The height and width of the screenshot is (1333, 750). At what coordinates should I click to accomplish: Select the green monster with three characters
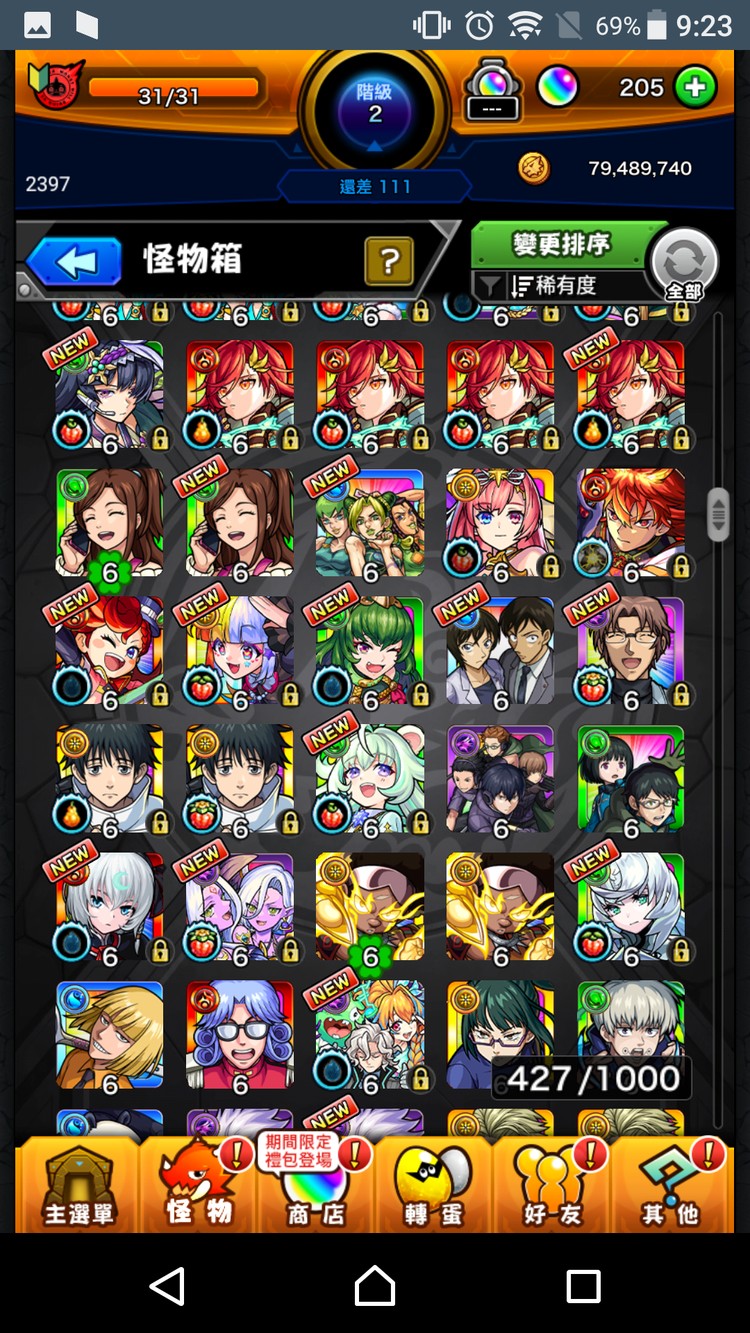pyautogui.click(x=370, y=522)
